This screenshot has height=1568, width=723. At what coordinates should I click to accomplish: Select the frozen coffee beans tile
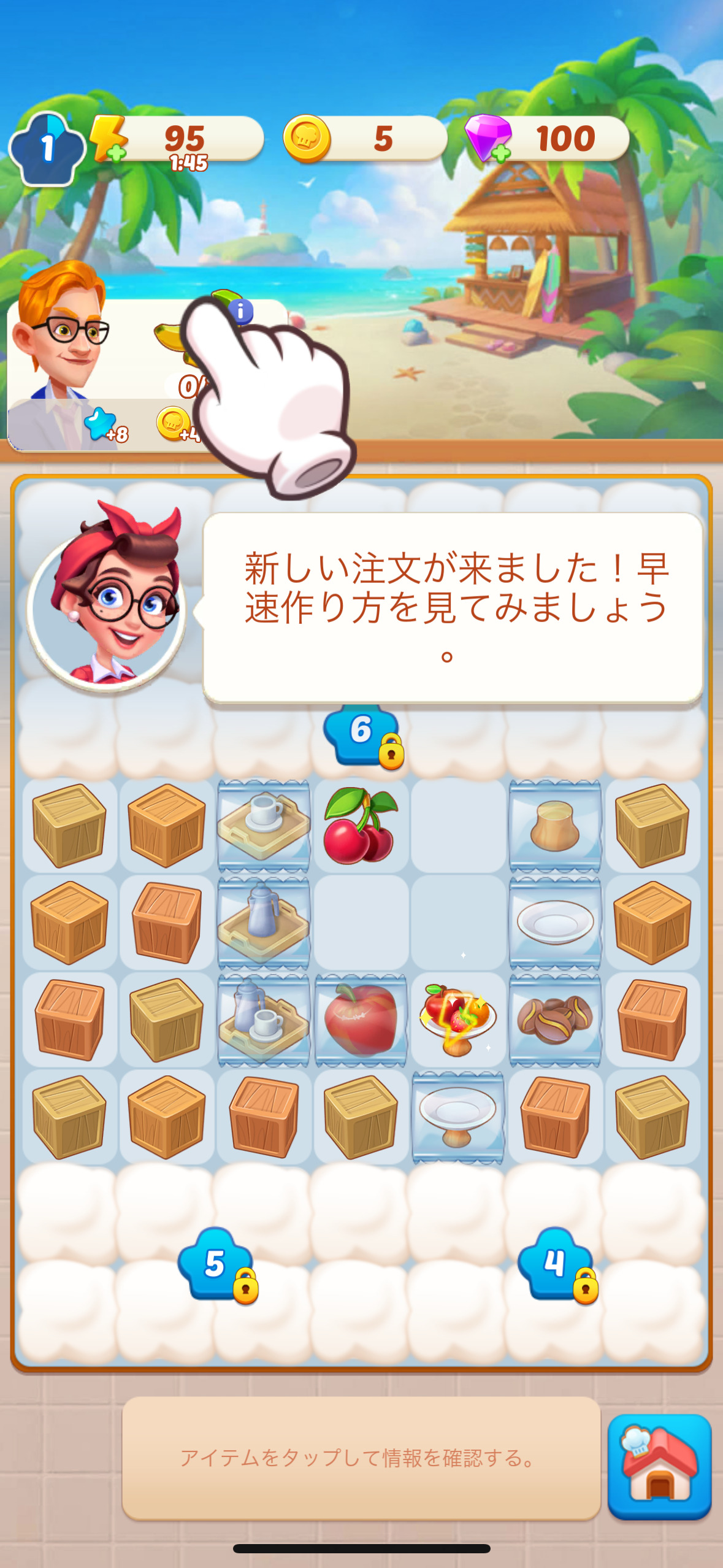pyautogui.click(x=555, y=1020)
